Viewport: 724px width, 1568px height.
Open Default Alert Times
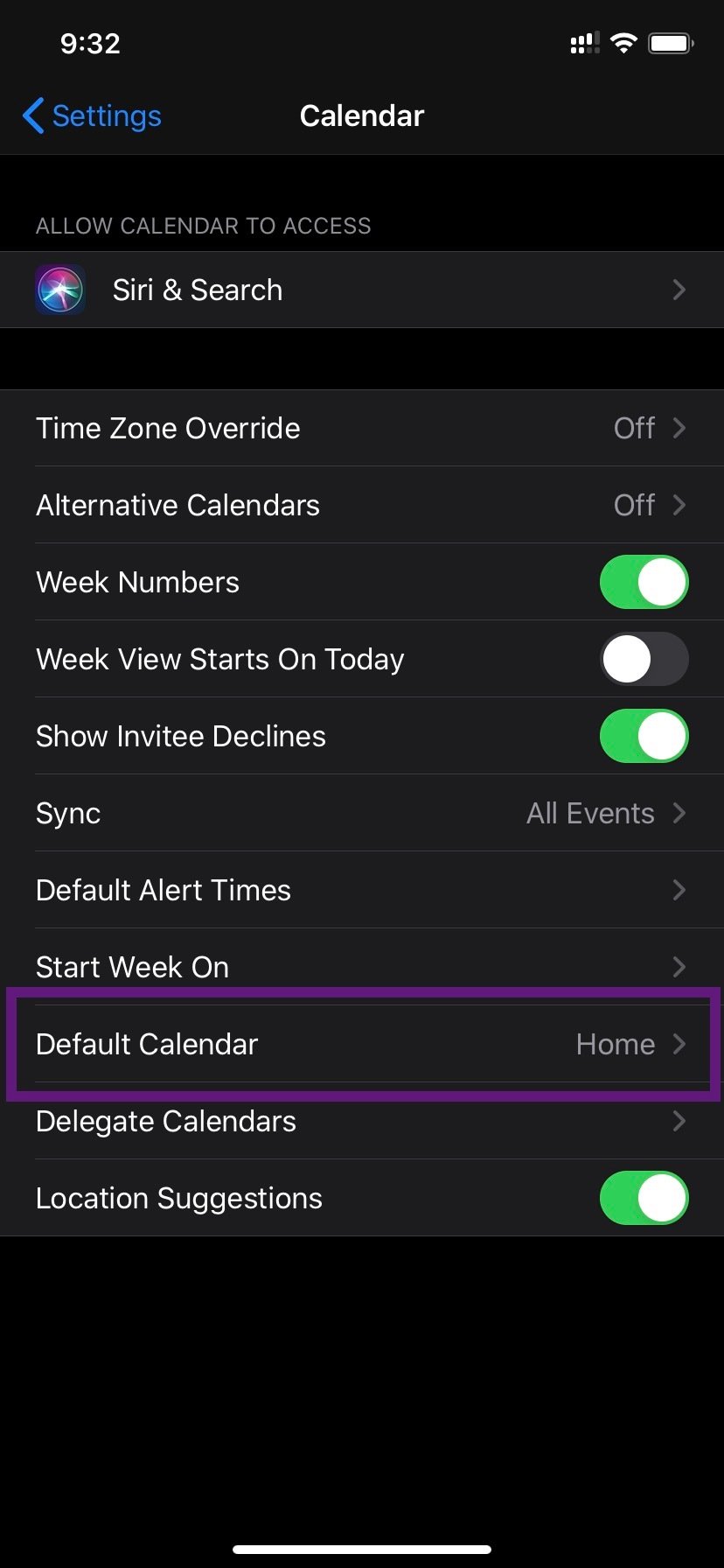362,890
